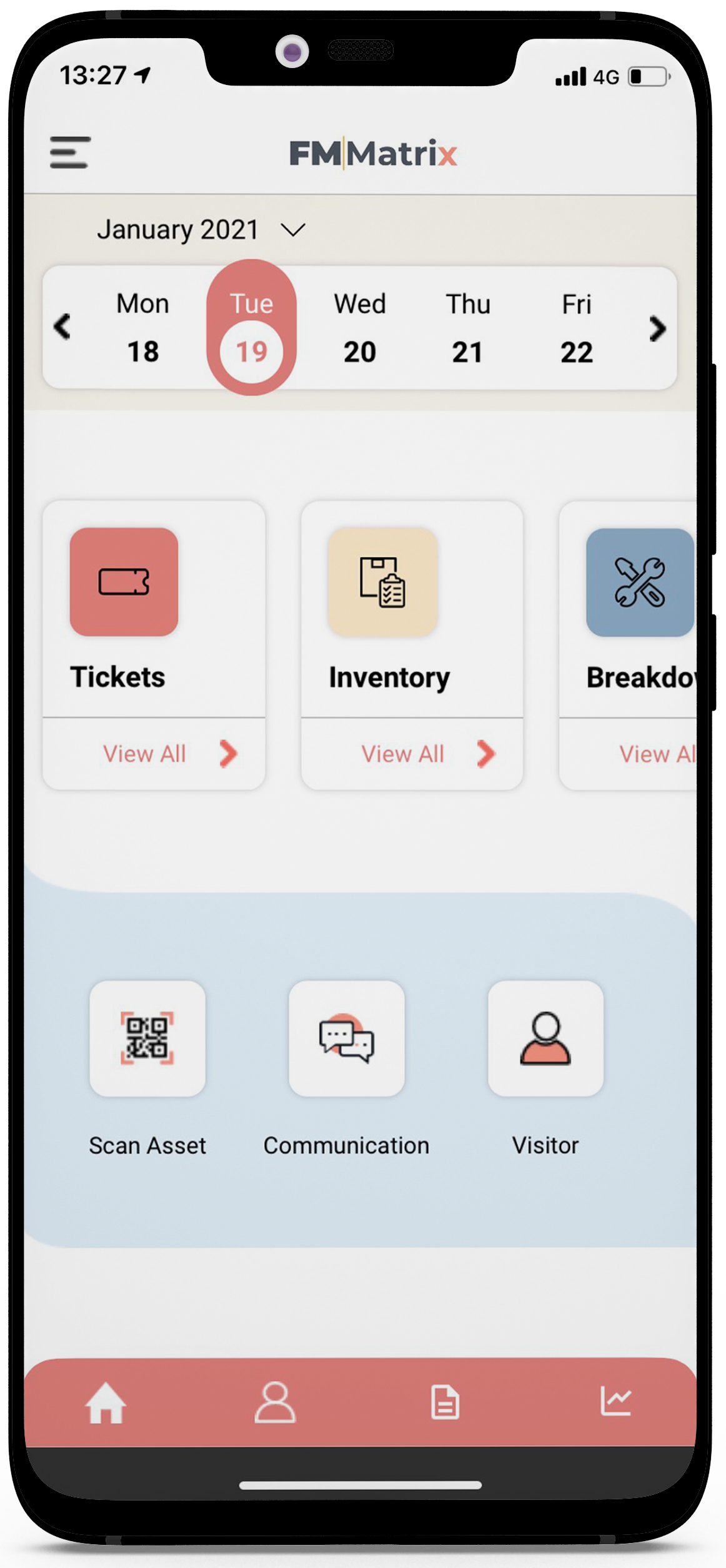Screen dimensions: 726x1568
Task: Select Wednesday 20 in the calendar
Action: click(x=360, y=328)
